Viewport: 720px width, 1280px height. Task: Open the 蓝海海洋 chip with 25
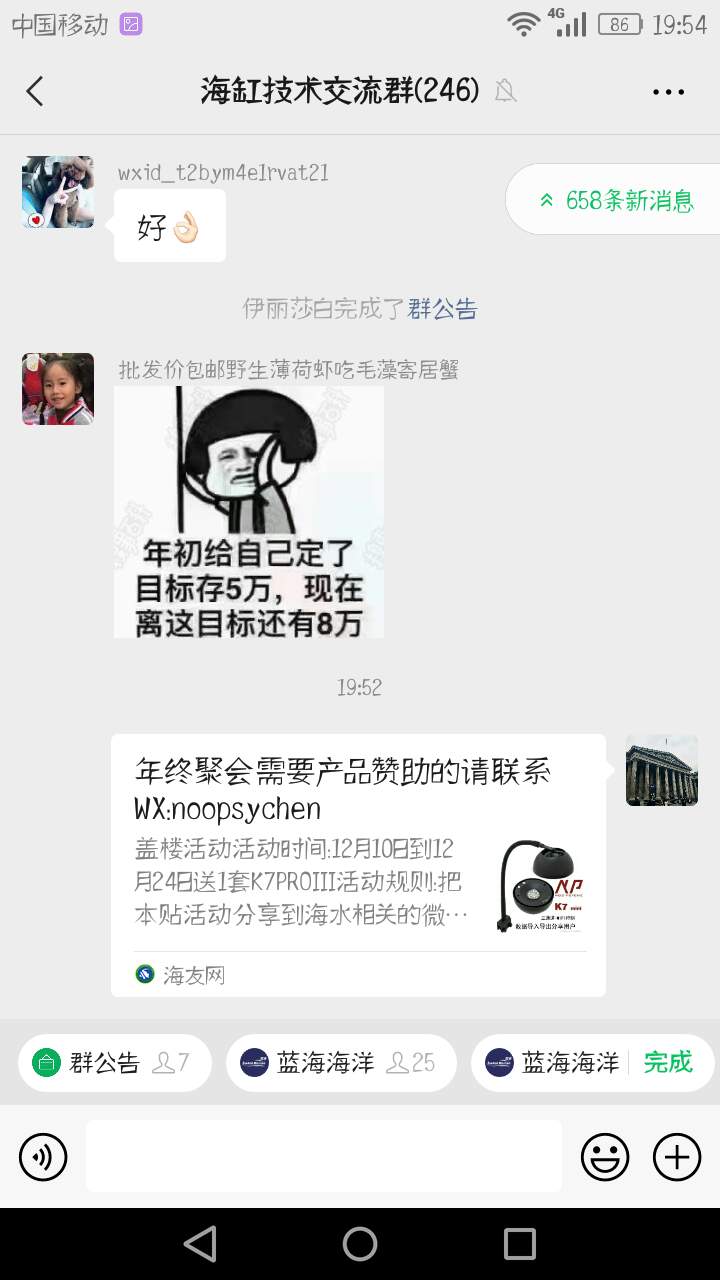click(x=341, y=1062)
